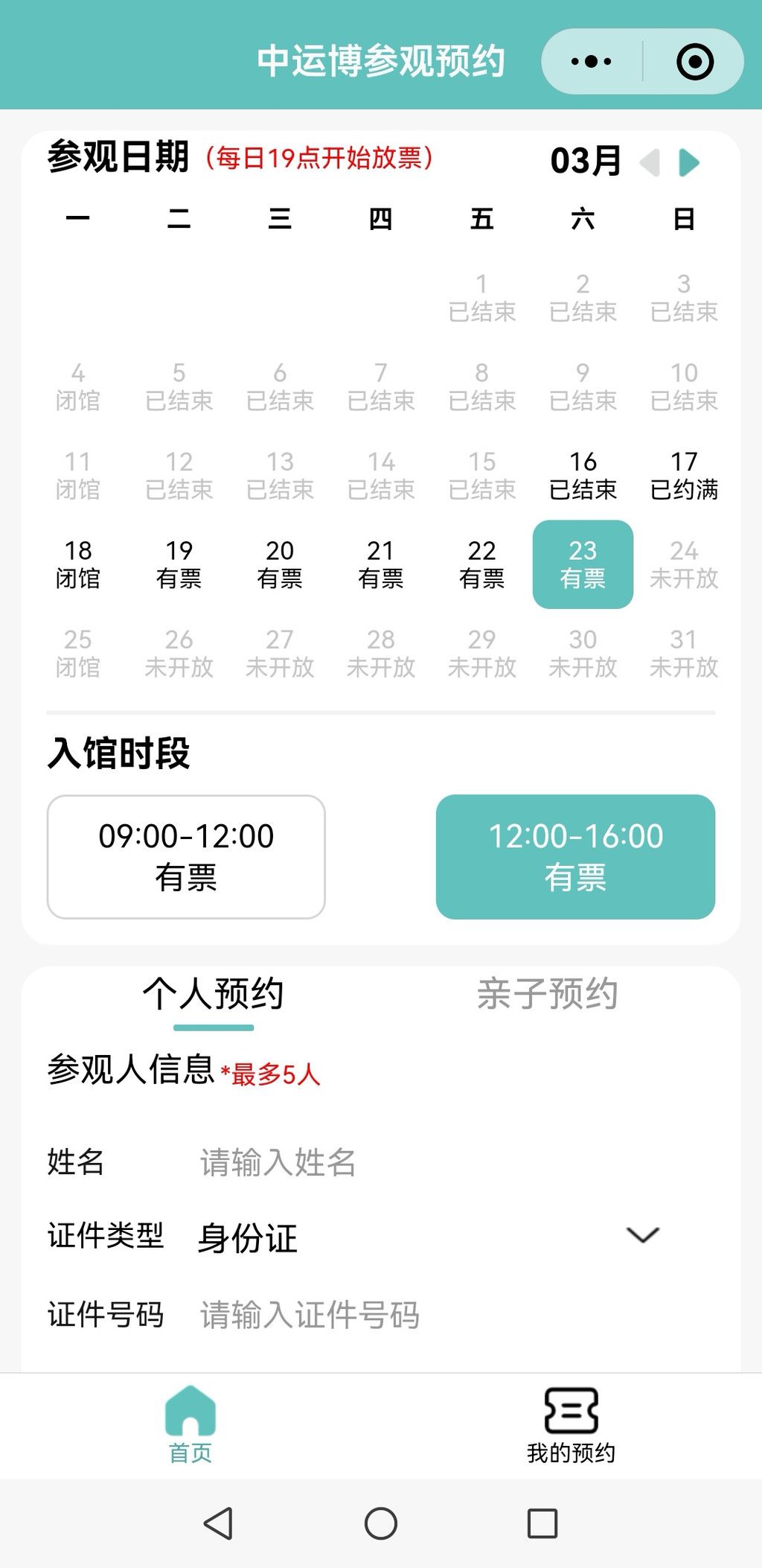Open the 首页 bottom tab
The width and height of the screenshot is (762, 1568).
click(x=190, y=1425)
